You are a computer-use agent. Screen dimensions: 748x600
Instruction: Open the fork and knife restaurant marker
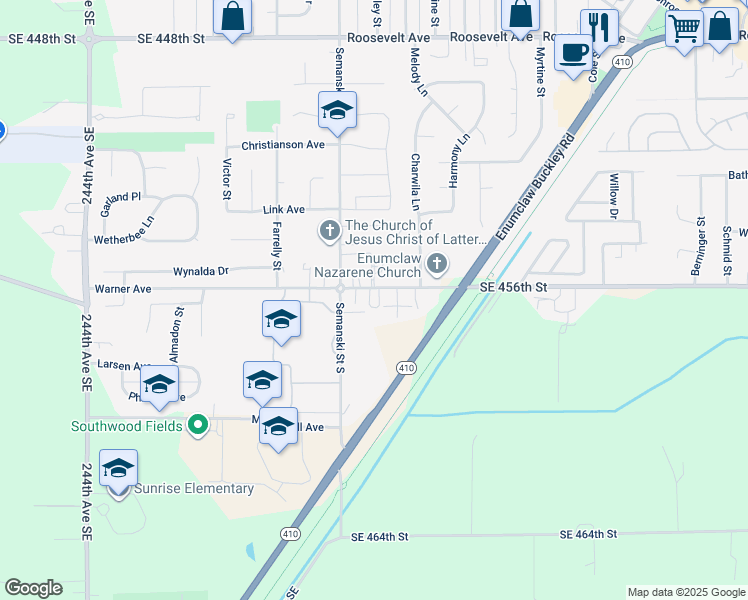pos(599,27)
